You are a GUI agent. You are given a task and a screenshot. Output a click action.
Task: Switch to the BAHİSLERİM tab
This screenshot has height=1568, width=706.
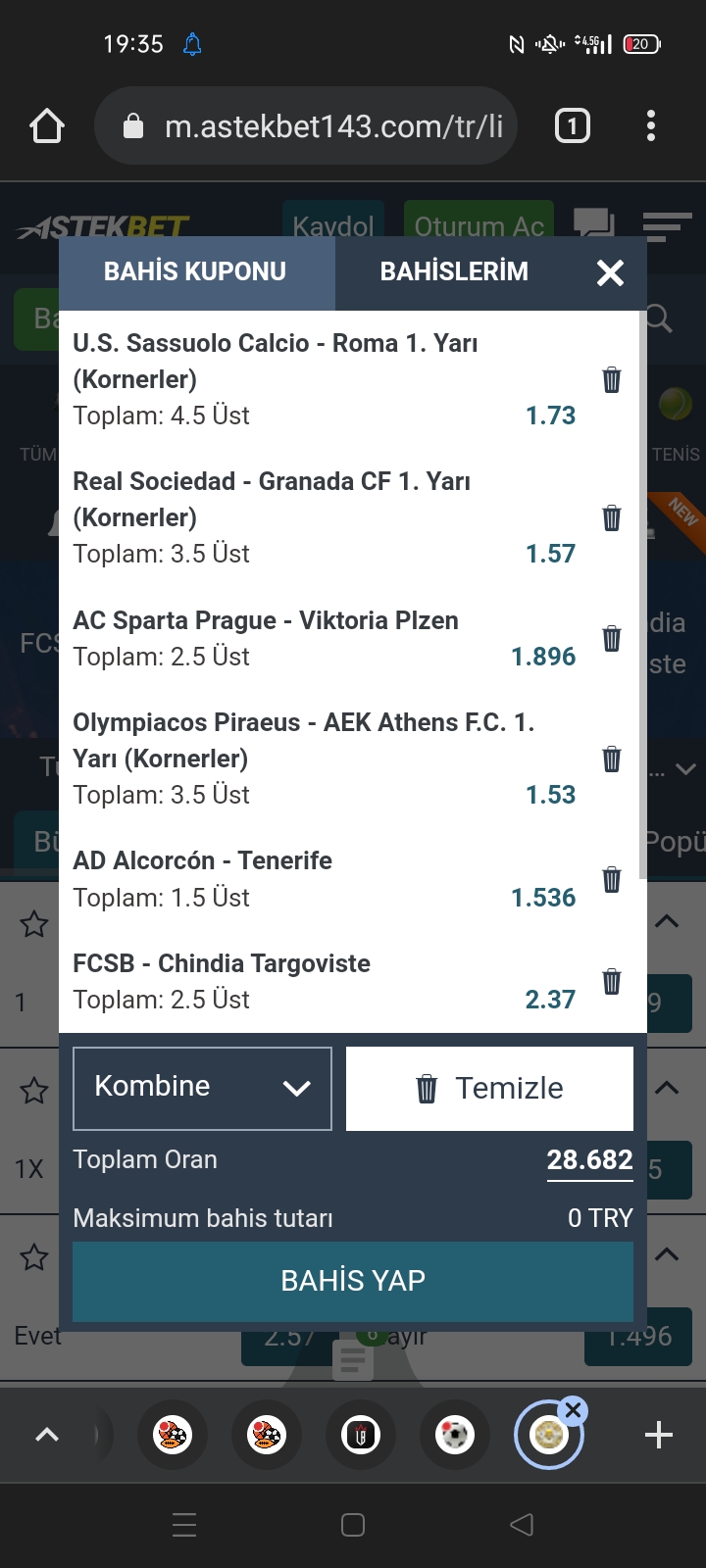click(x=454, y=271)
